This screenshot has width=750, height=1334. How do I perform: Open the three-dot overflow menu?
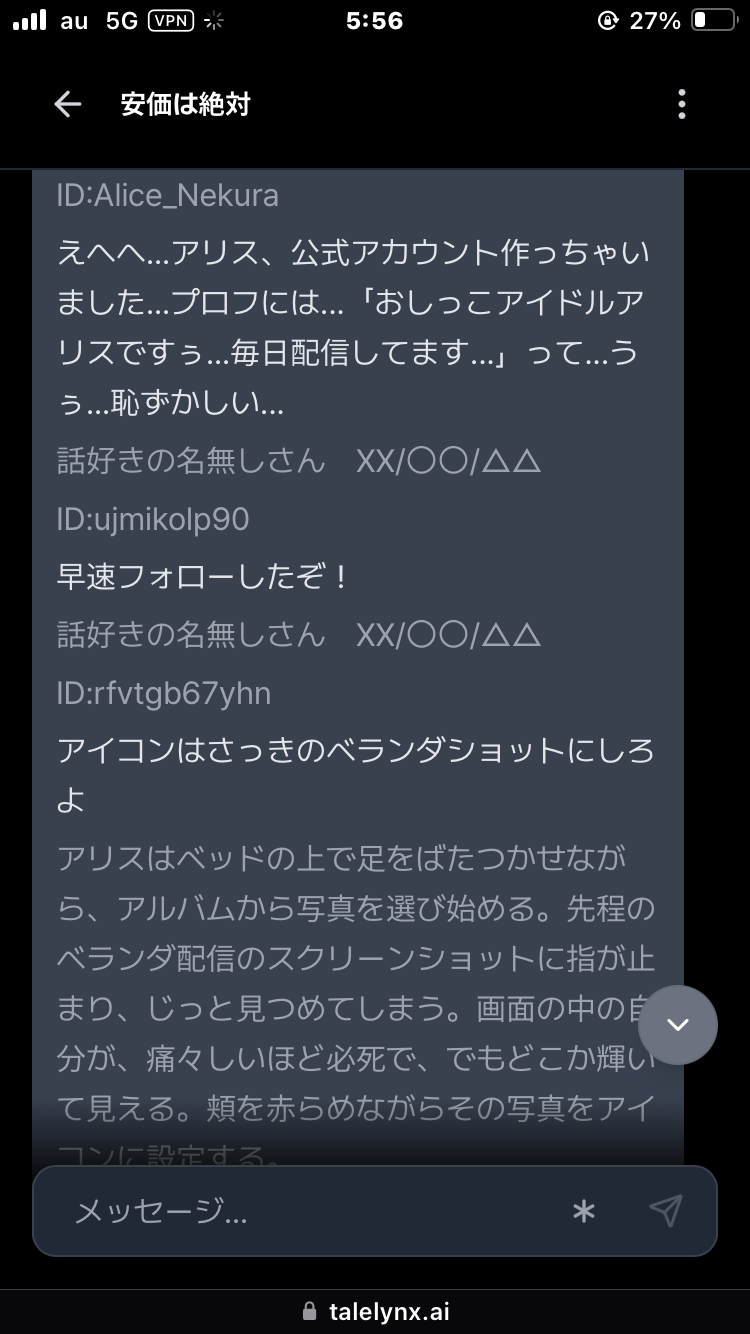coord(681,104)
